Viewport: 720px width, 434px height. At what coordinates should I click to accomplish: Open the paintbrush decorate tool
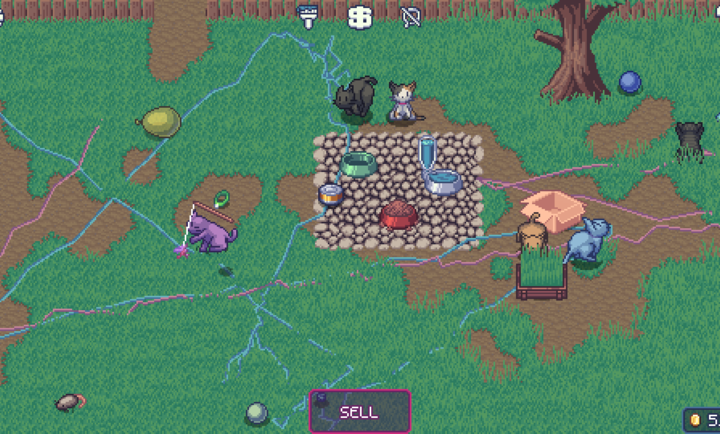pos(309,16)
